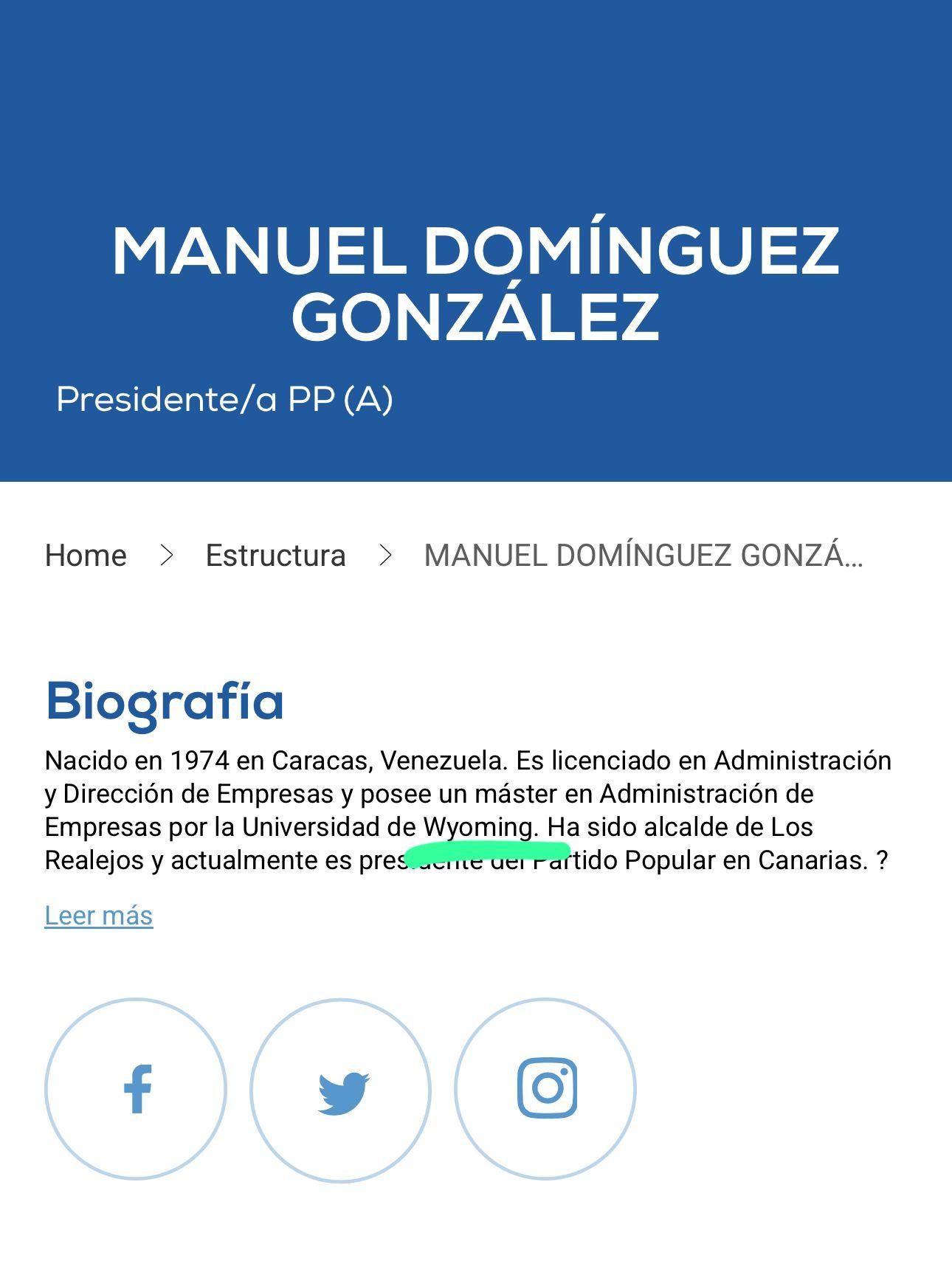Expand the biography with 'Leer más'
The height and width of the screenshot is (1286, 952).
(98, 915)
